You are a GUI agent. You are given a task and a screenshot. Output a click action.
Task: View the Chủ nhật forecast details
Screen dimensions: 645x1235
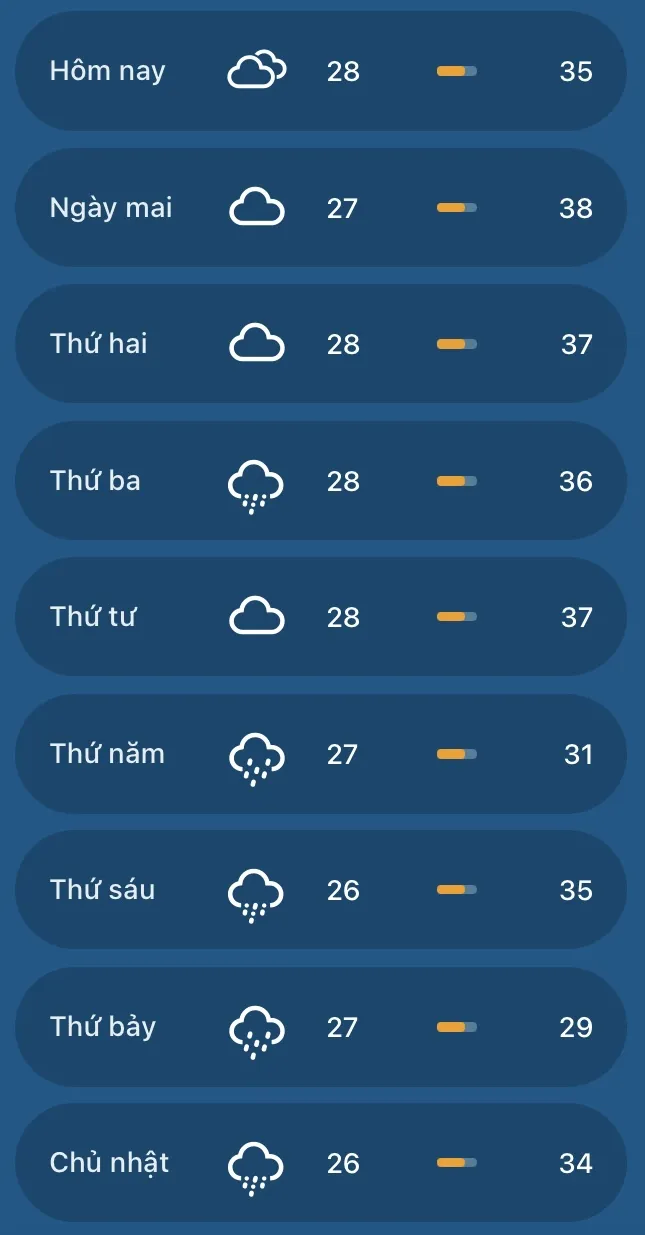[320, 1163]
